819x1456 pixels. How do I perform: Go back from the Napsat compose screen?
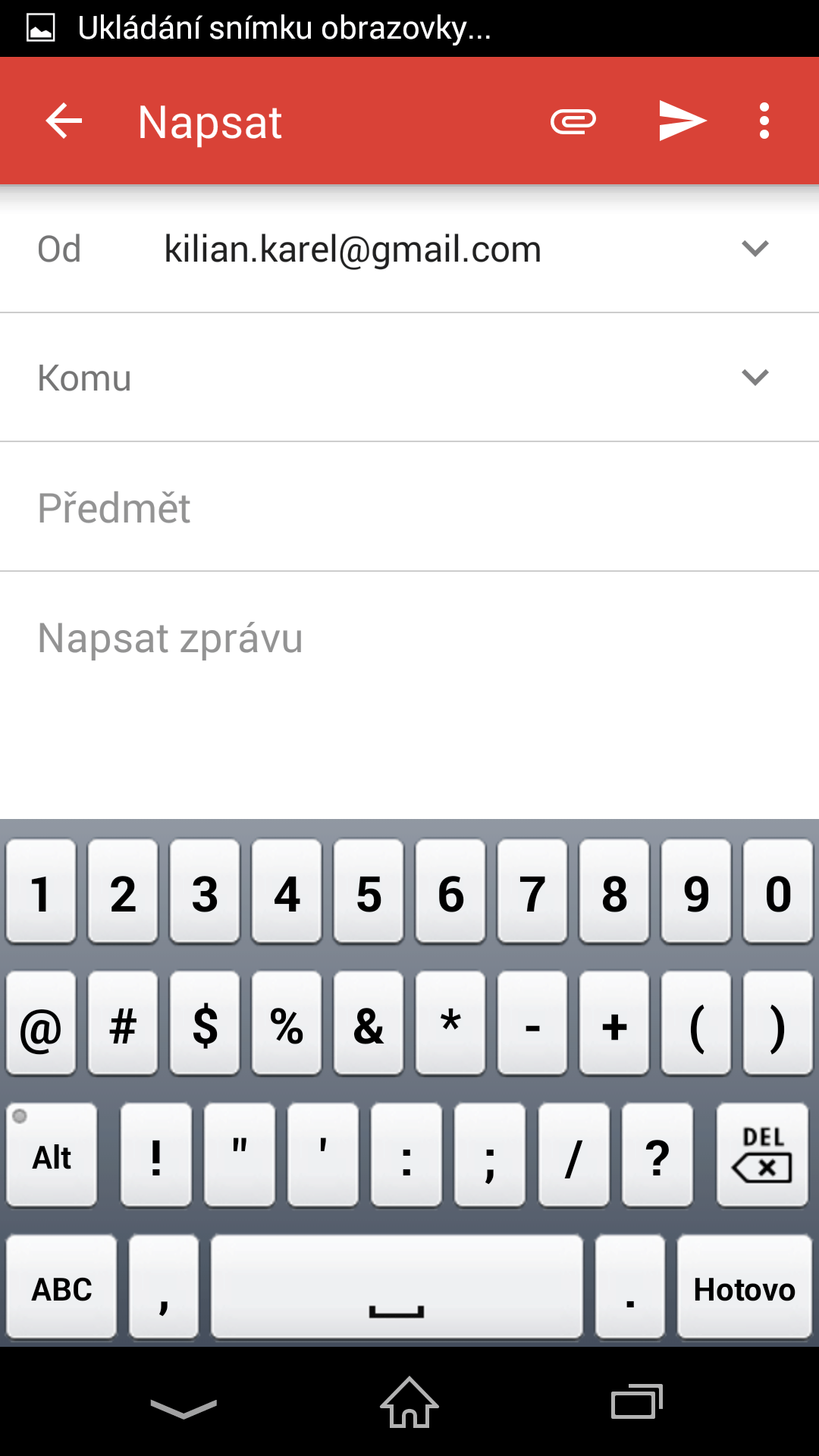point(64,121)
